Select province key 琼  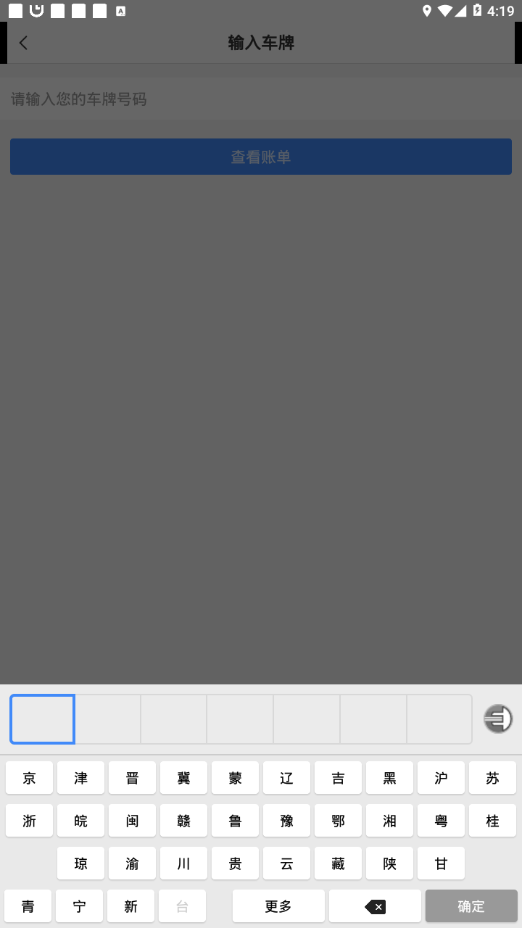[80, 863]
